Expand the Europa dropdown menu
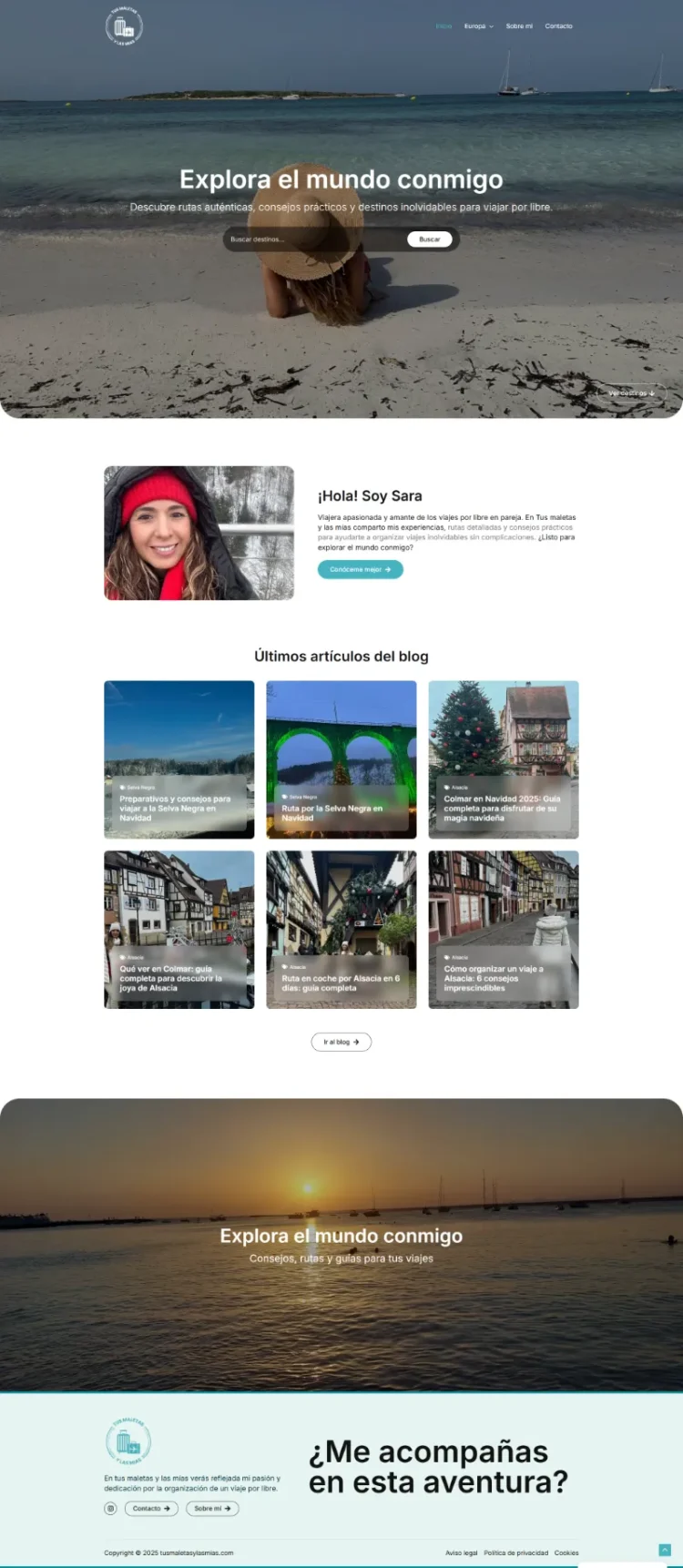The image size is (683, 1568). coord(478,26)
